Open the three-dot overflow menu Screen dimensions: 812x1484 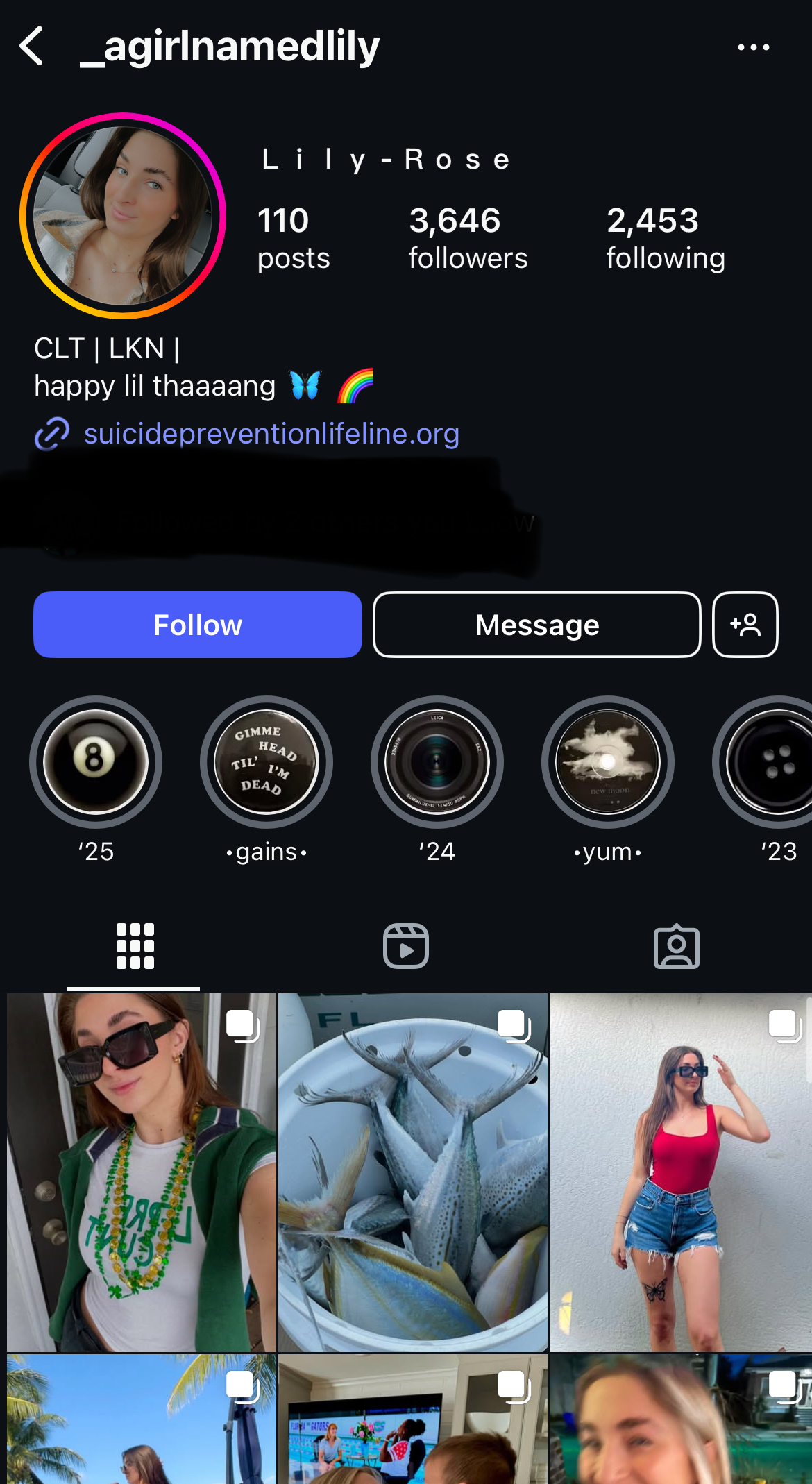[x=753, y=47]
